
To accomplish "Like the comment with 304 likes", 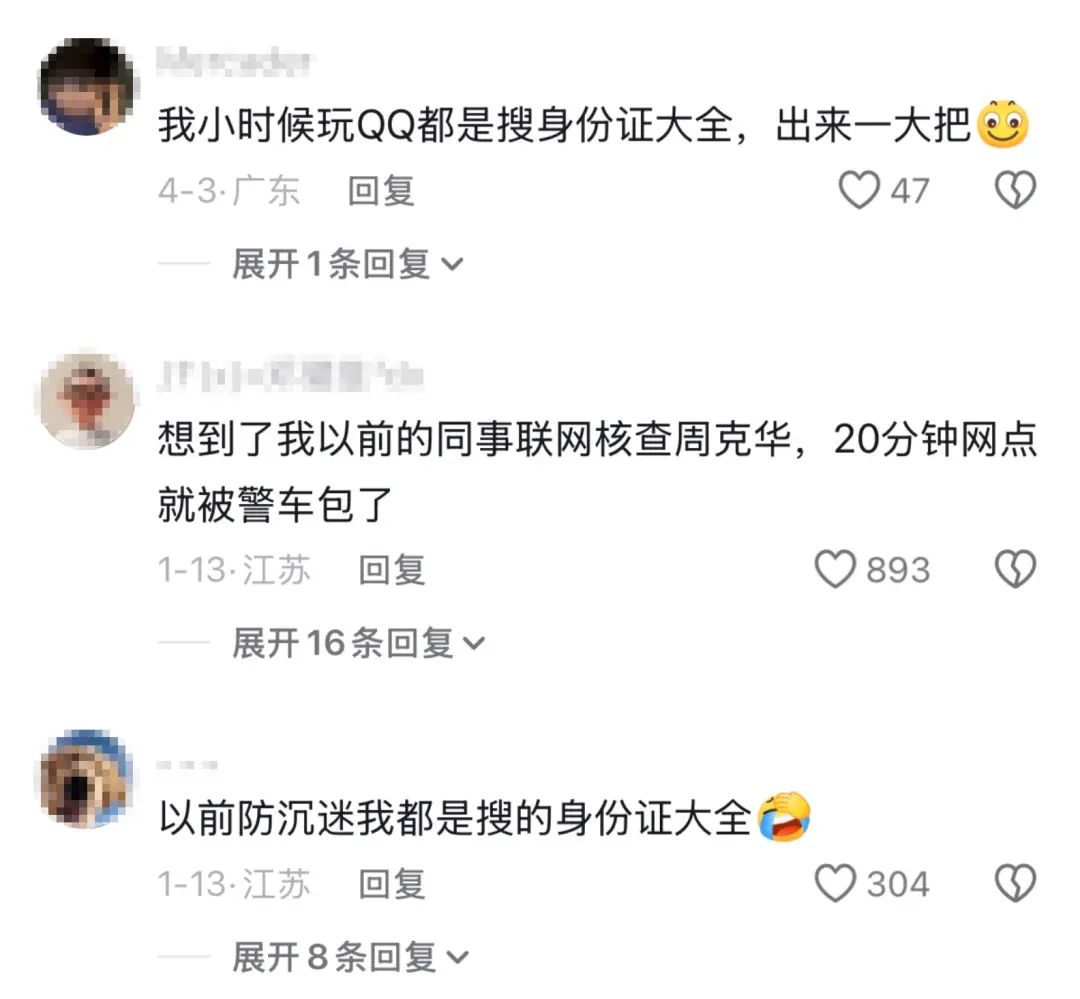I will click(836, 884).
